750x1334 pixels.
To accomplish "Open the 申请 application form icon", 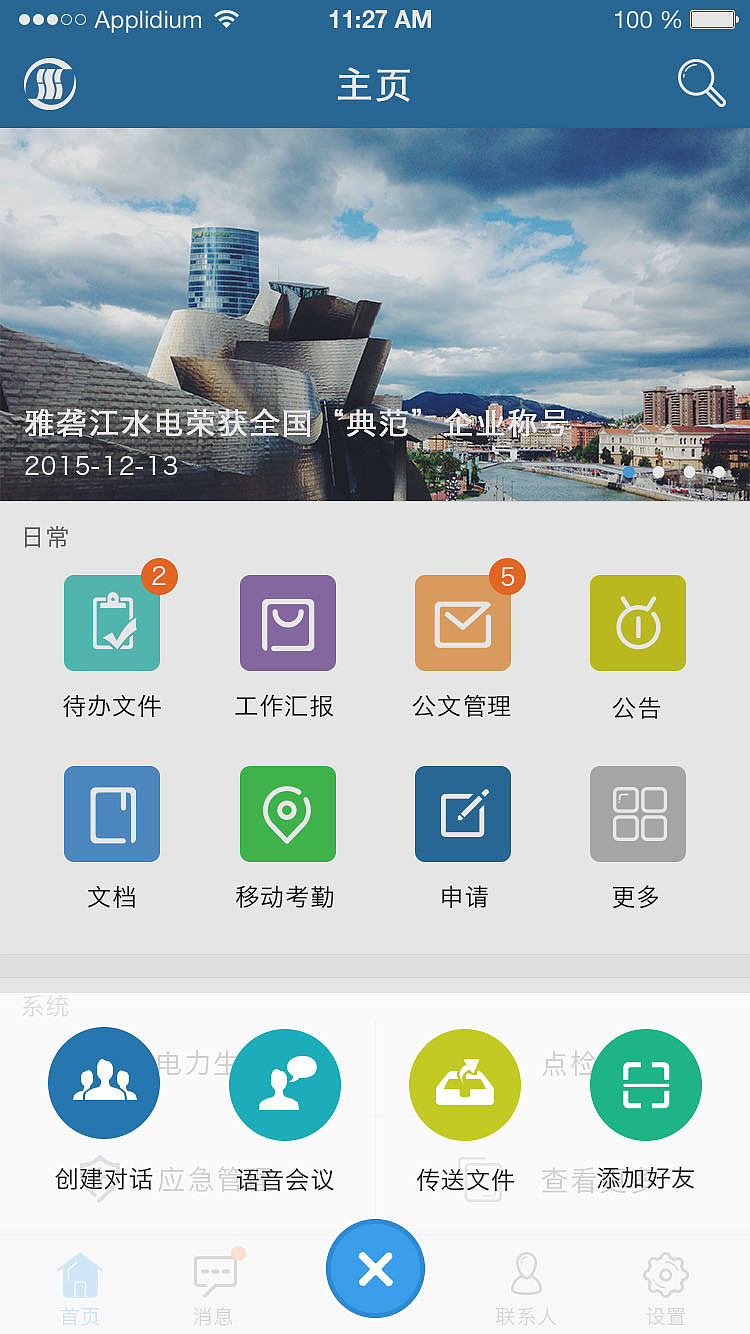I will tap(462, 813).
